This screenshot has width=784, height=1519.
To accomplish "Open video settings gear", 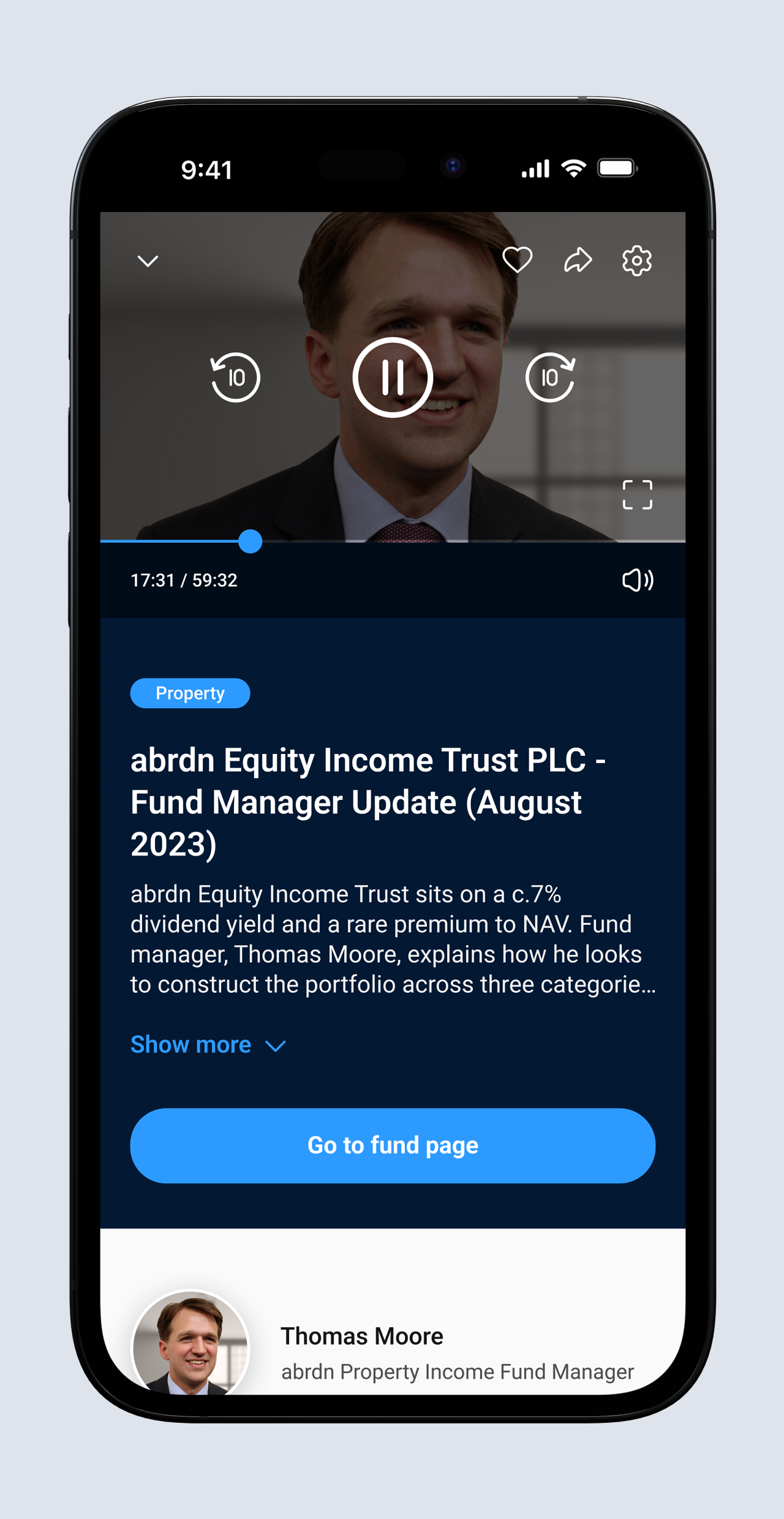I will [637, 261].
